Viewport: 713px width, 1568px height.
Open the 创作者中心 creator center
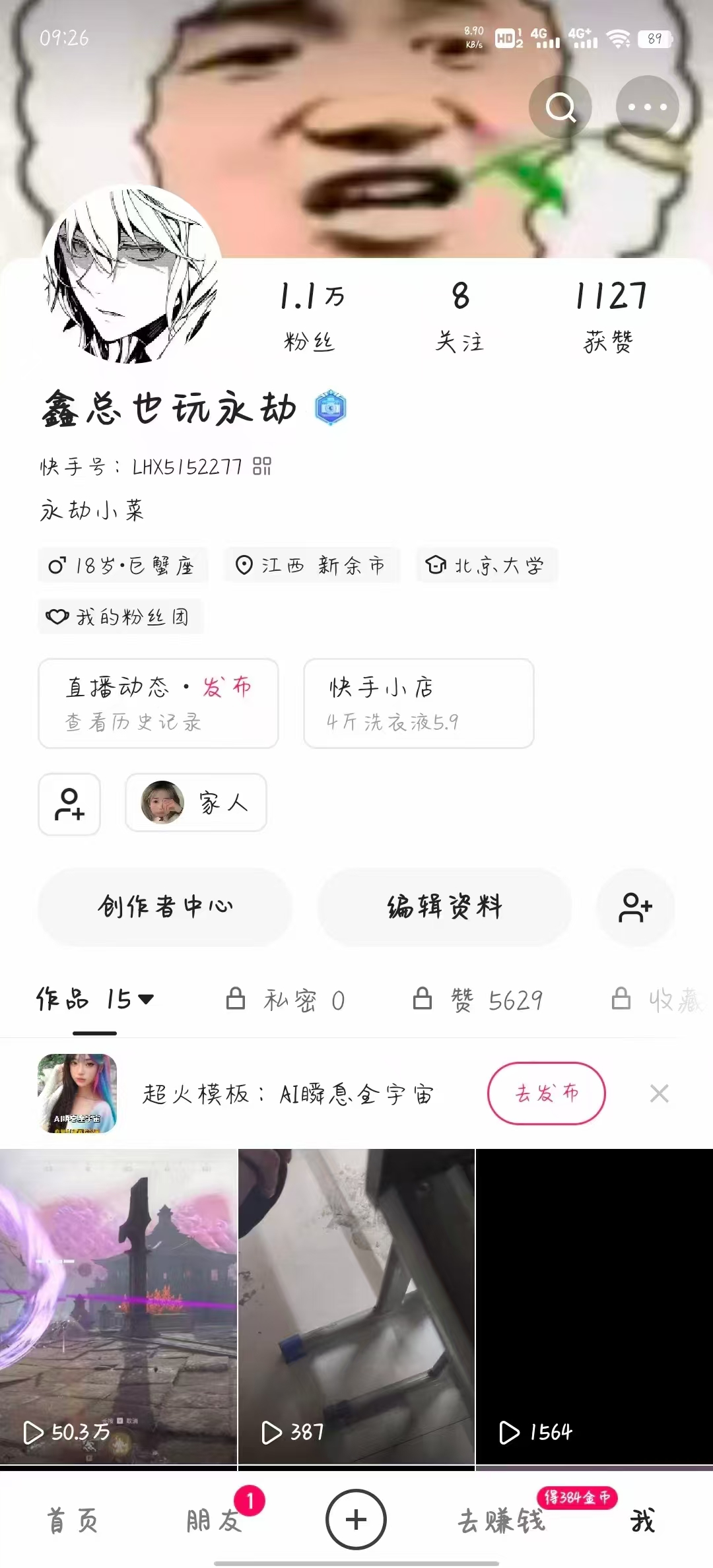point(165,907)
